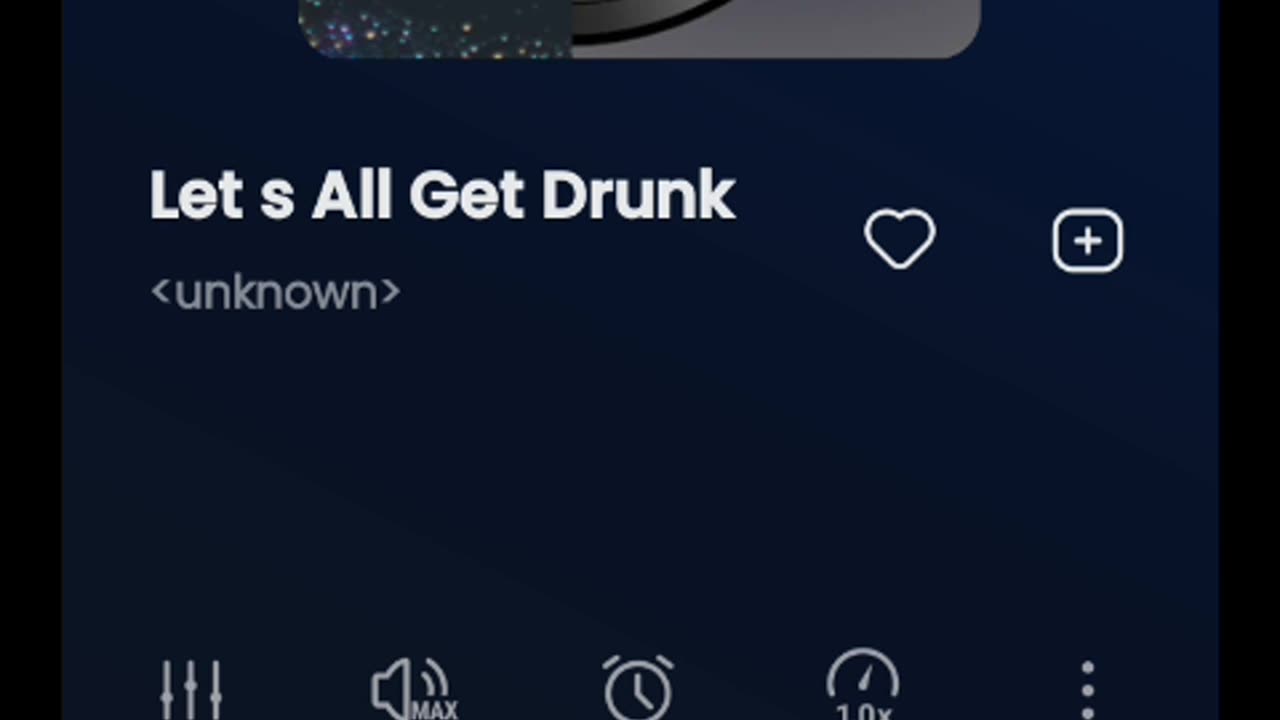
Task: Like the song Let s All Get Drunk
Action: pyautogui.click(x=899, y=239)
